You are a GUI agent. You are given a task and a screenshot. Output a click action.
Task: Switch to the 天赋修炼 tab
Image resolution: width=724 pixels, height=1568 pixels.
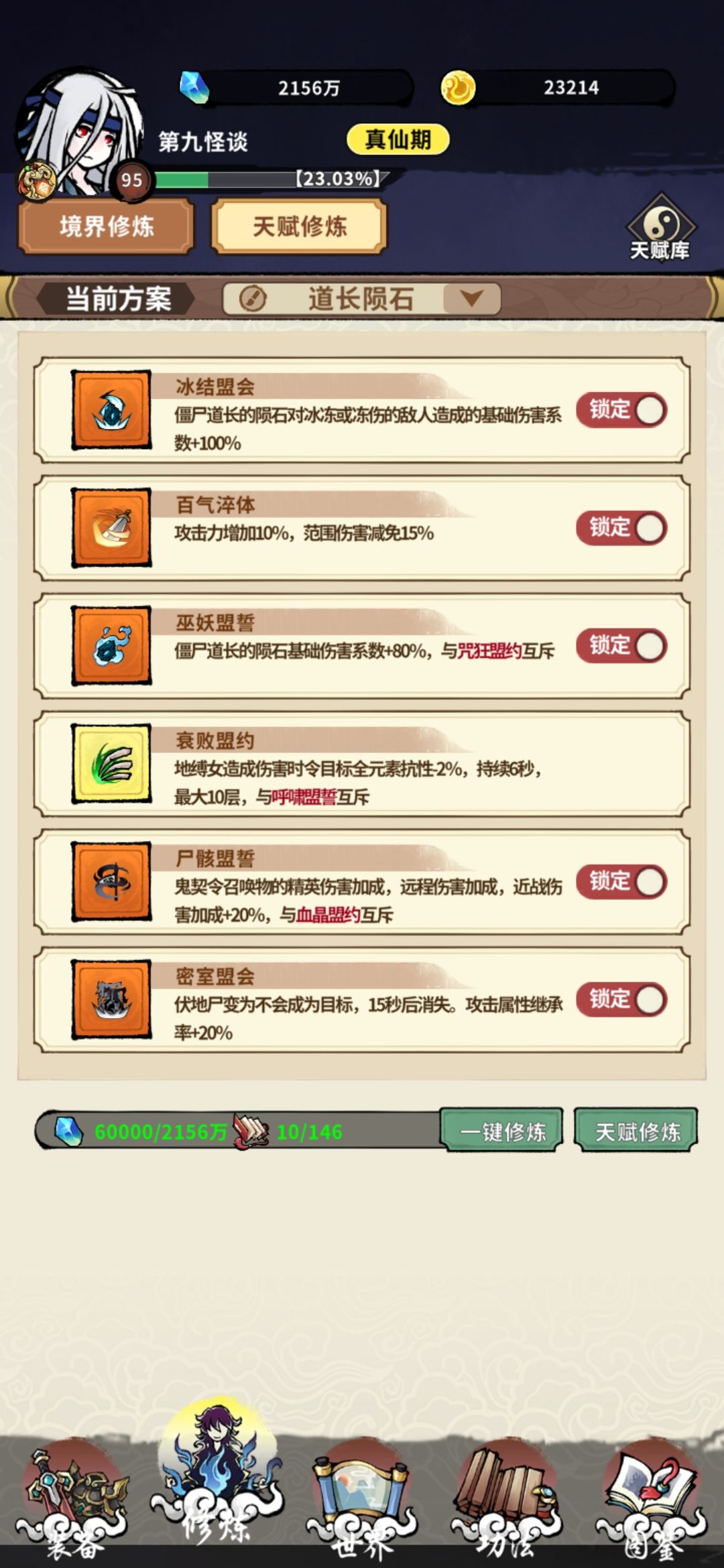click(x=300, y=228)
